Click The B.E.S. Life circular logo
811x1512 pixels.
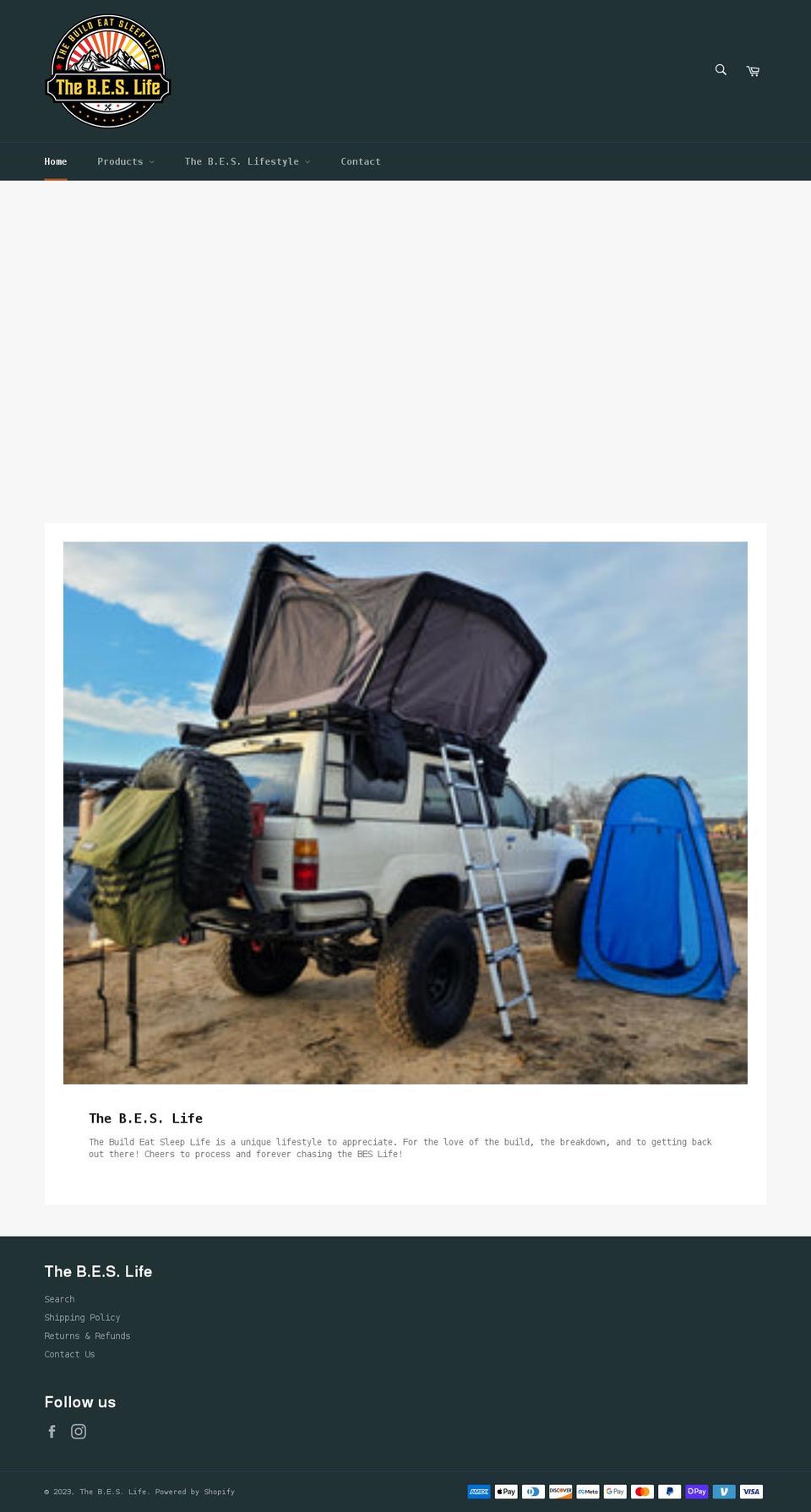tap(110, 71)
